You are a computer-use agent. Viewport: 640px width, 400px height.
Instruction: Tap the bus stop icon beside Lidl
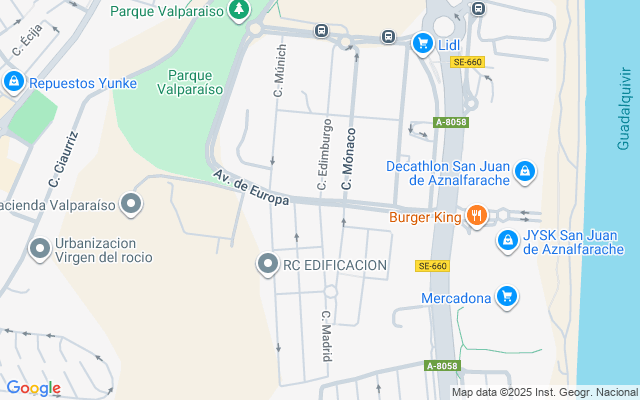coord(388,37)
